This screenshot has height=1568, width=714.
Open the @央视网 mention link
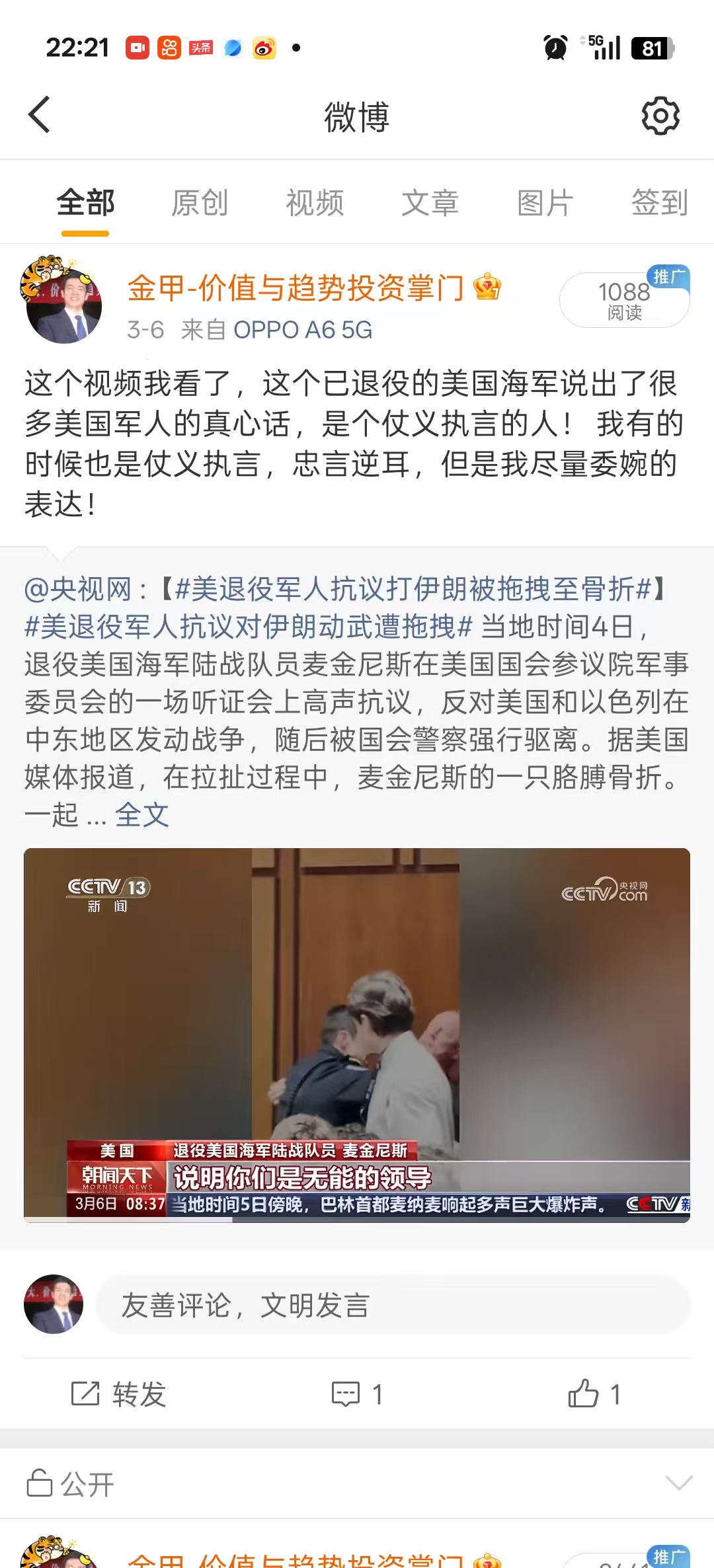[78, 589]
